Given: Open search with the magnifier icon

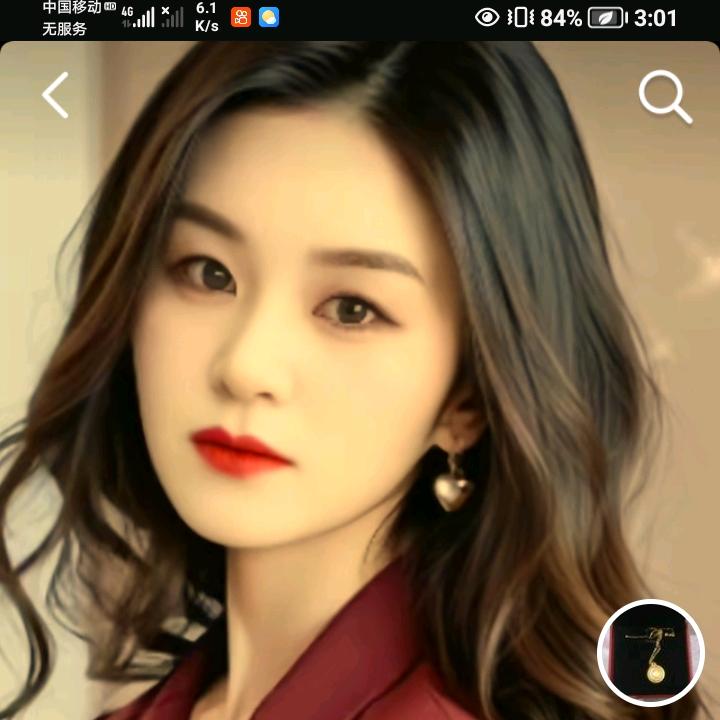Looking at the screenshot, I should click(665, 97).
